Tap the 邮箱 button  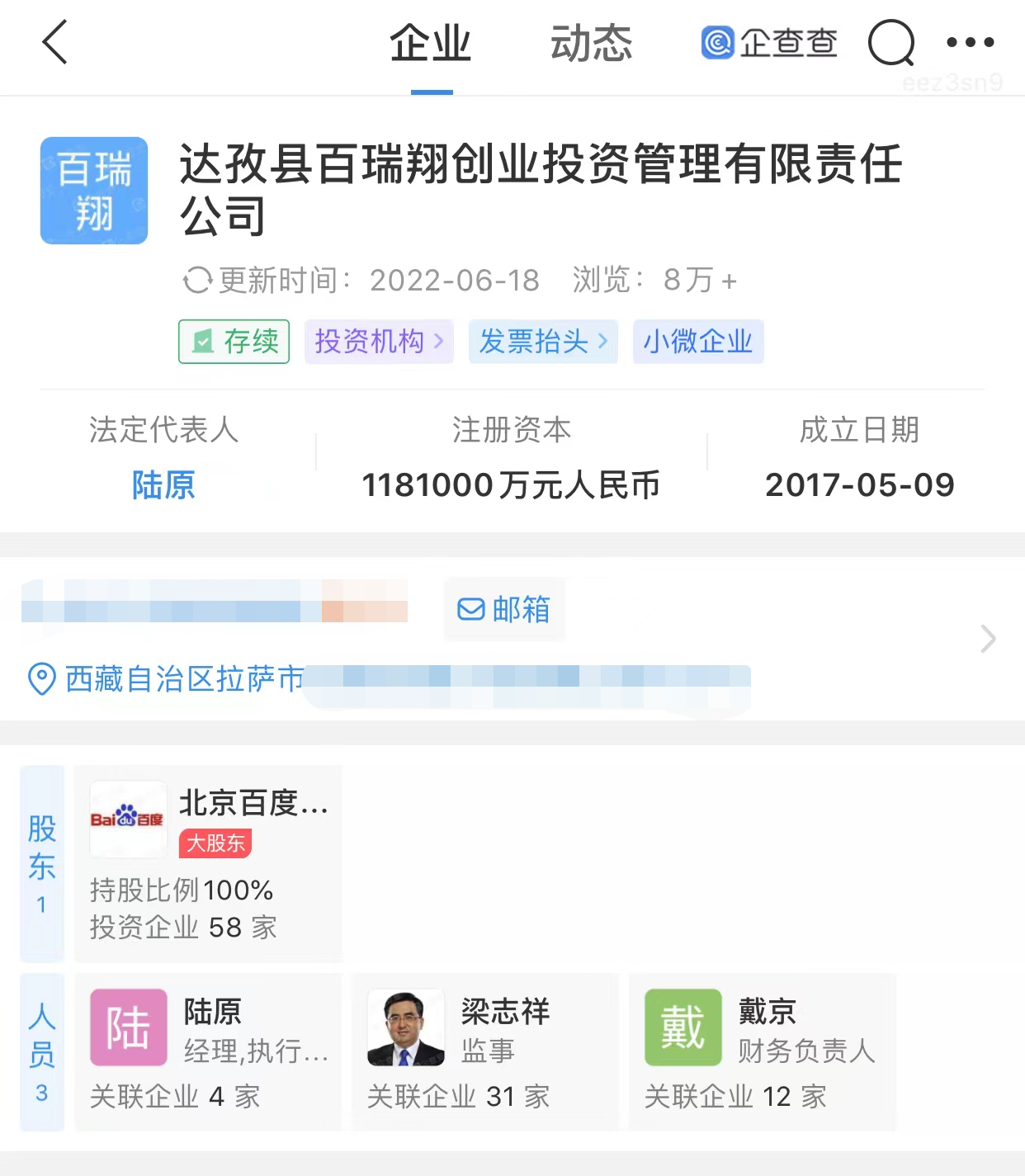point(504,610)
